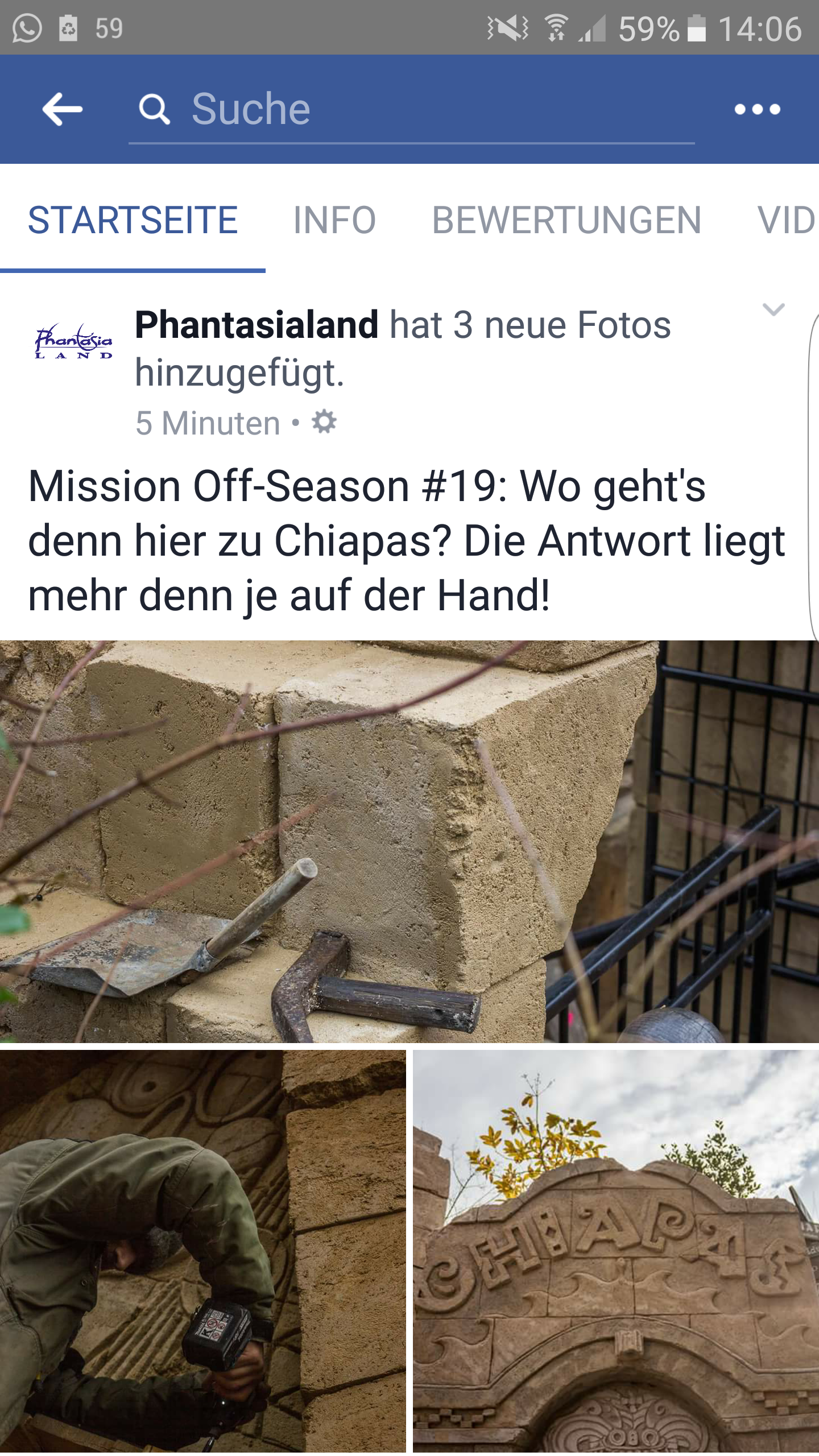819x1456 pixels.
Task: Tap the partially visible Vid tab
Action: tap(787, 220)
